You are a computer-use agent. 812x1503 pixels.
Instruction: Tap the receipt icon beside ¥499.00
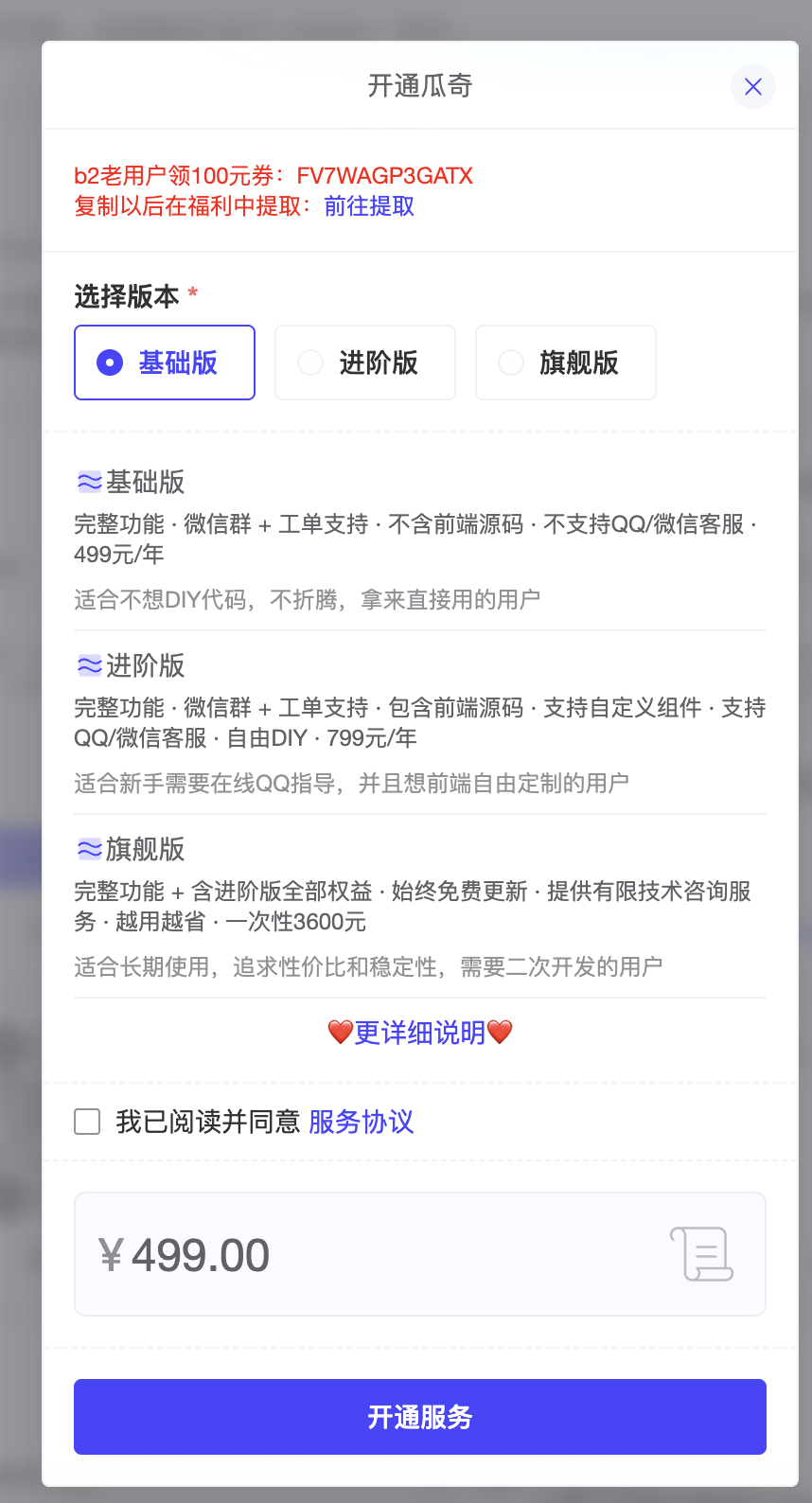[x=701, y=1254]
